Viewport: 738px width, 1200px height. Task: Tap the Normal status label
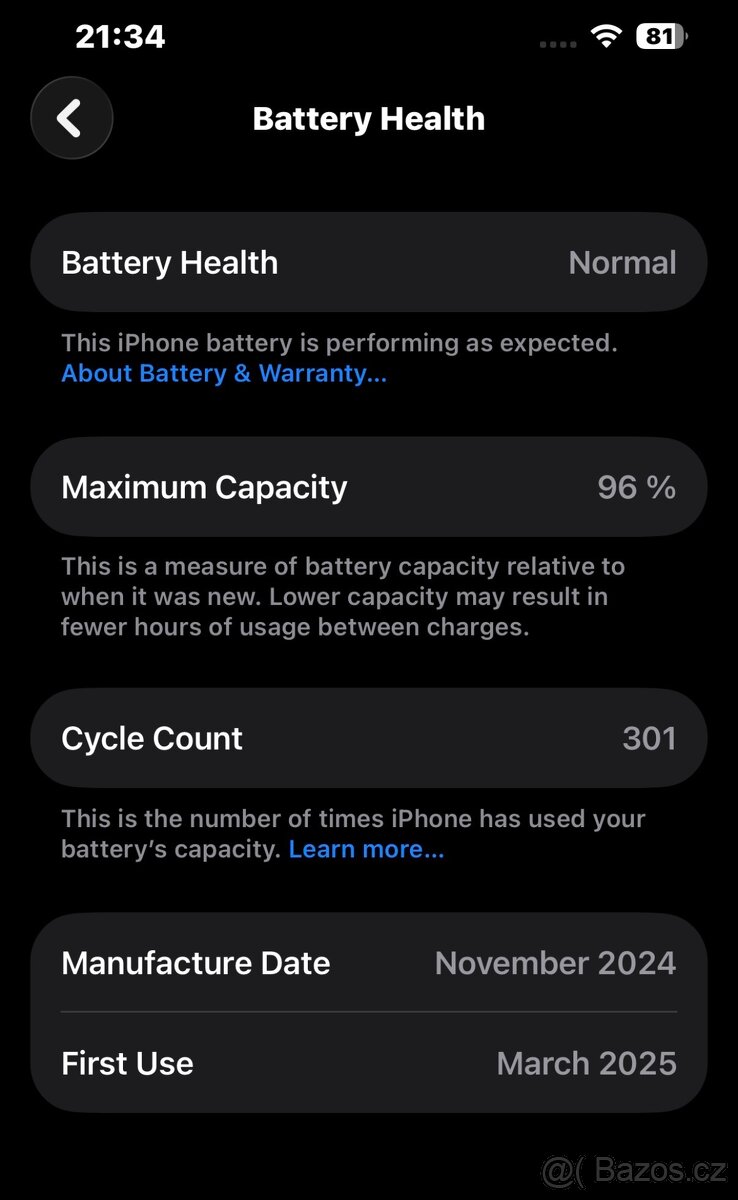click(622, 262)
